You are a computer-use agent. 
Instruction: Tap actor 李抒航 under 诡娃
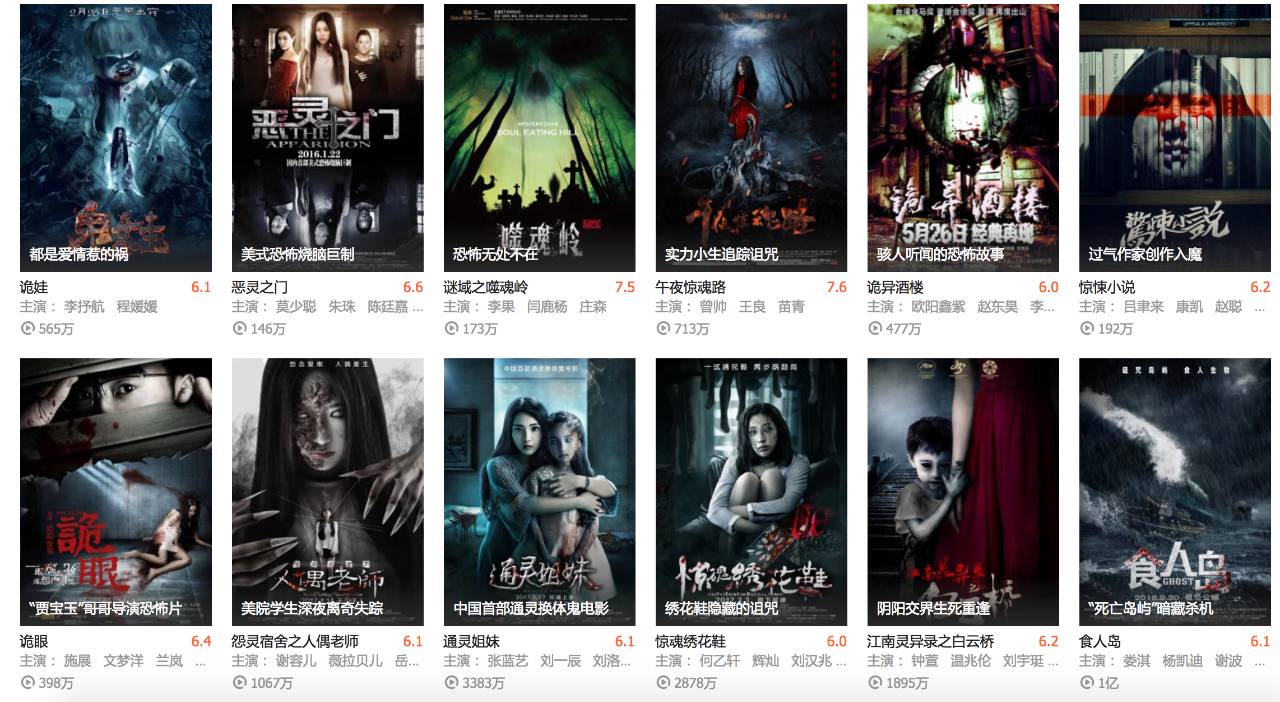coord(84,307)
